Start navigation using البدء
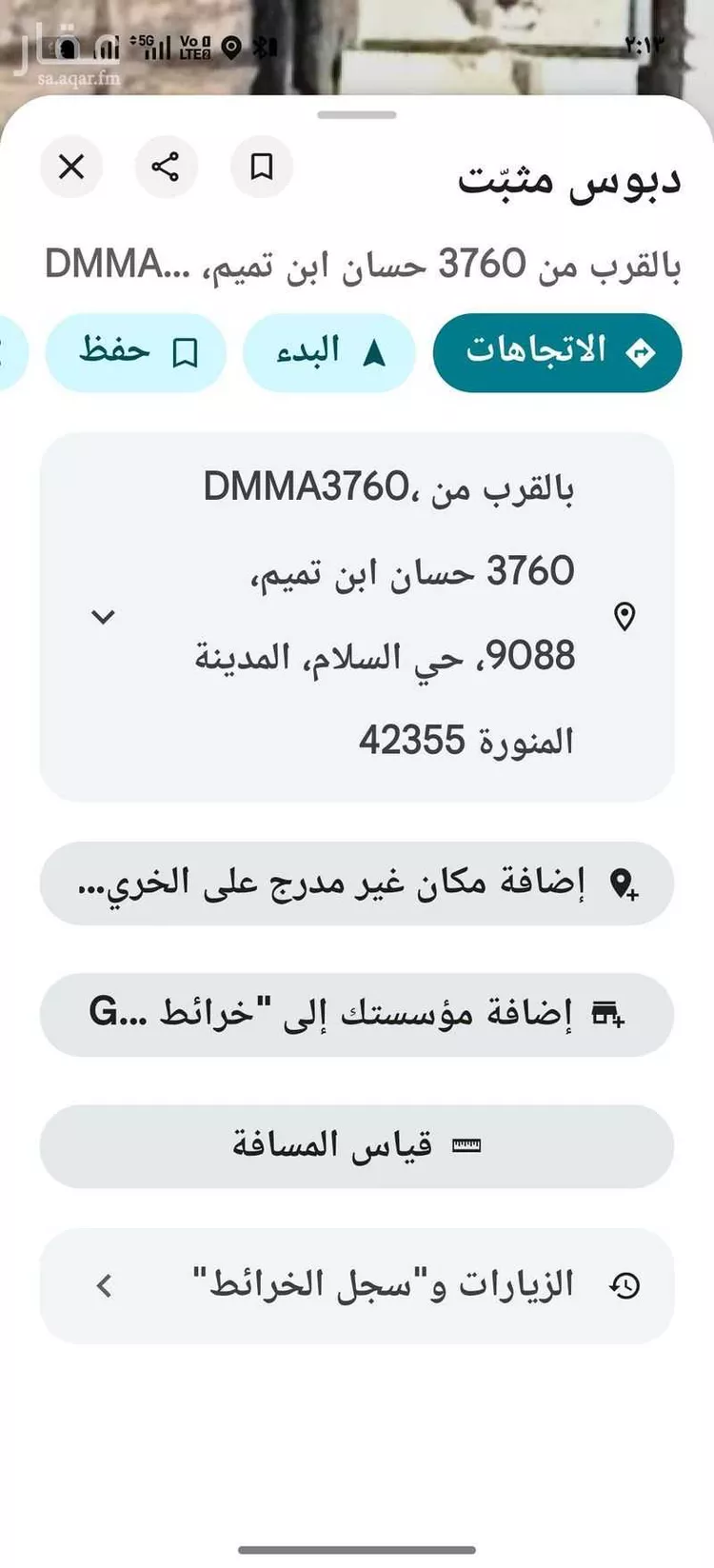The height and width of the screenshot is (1568, 714). pyautogui.click(x=328, y=351)
